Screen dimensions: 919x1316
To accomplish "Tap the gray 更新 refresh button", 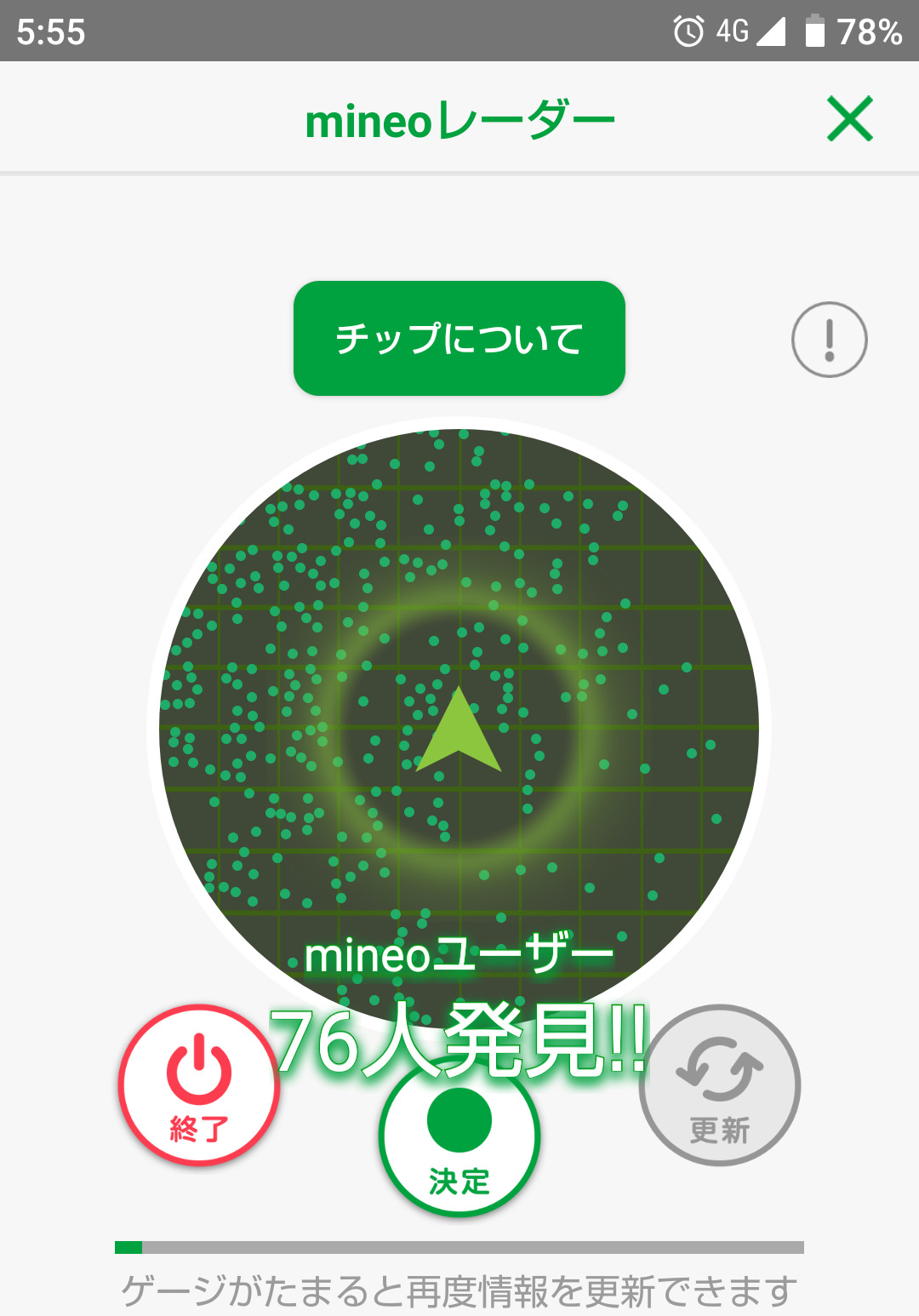I will [x=720, y=1085].
